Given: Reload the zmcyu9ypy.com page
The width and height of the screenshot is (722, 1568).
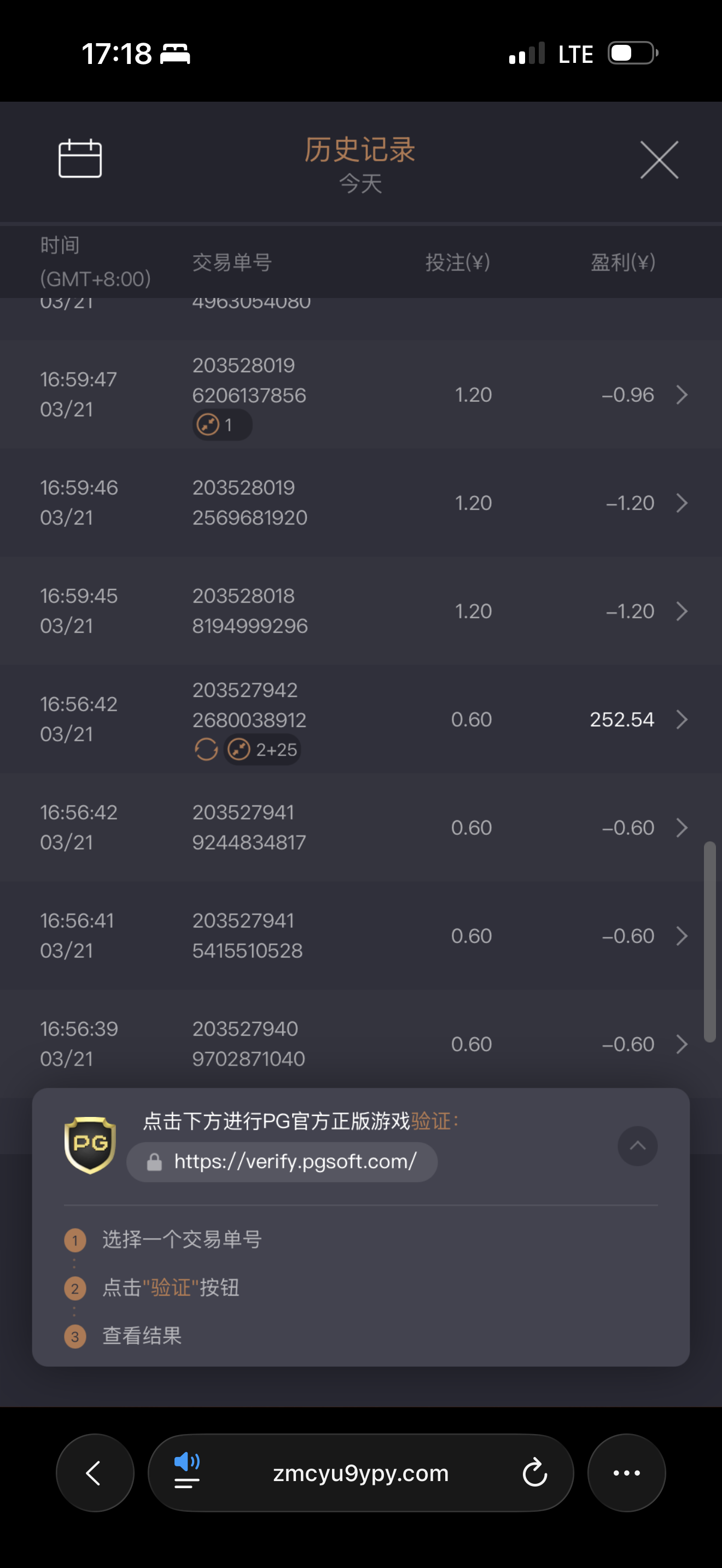Looking at the screenshot, I should click(x=534, y=1473).
